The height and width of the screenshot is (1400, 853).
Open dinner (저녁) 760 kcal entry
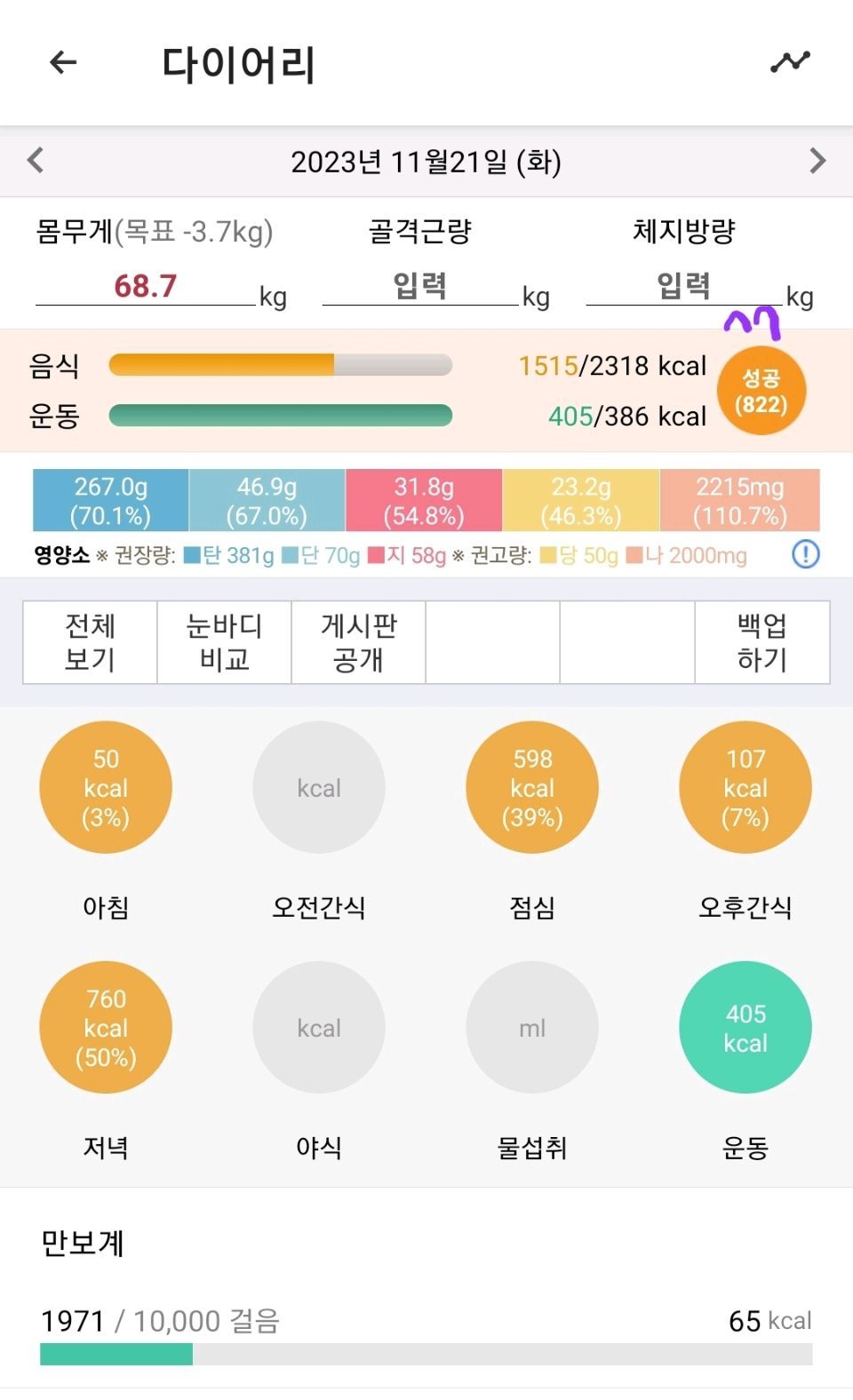click(x=106, y=1028)
